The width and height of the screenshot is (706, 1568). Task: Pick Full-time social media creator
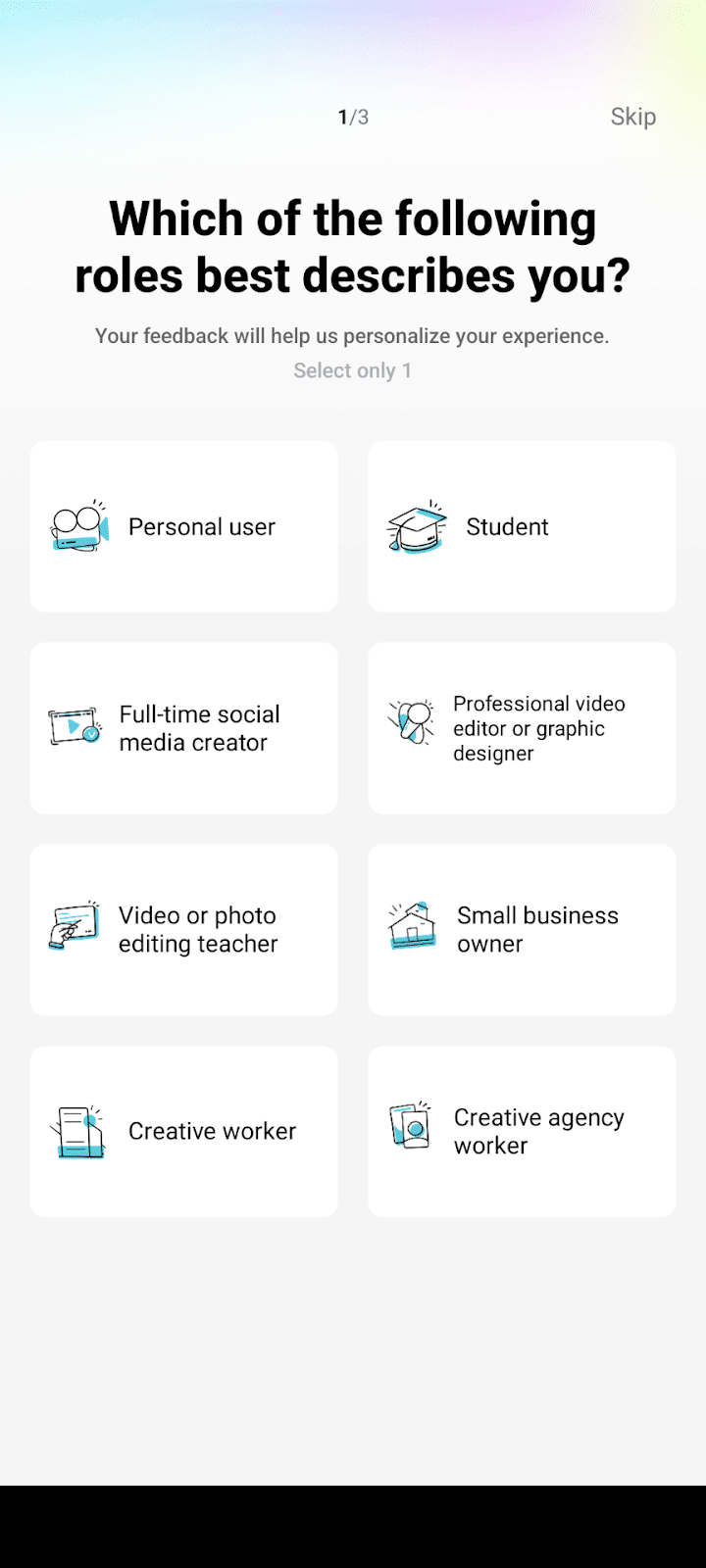tap(184, 728)
